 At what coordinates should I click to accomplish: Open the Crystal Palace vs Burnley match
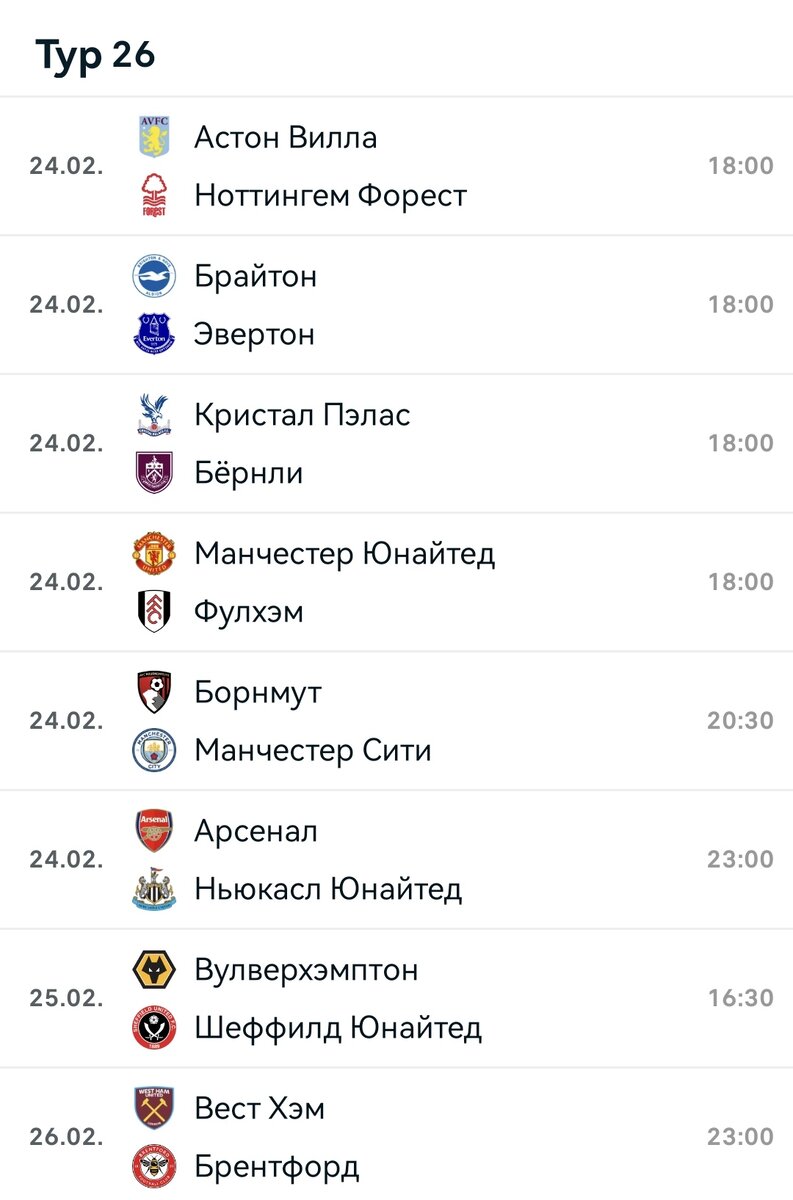click(396, 444)
